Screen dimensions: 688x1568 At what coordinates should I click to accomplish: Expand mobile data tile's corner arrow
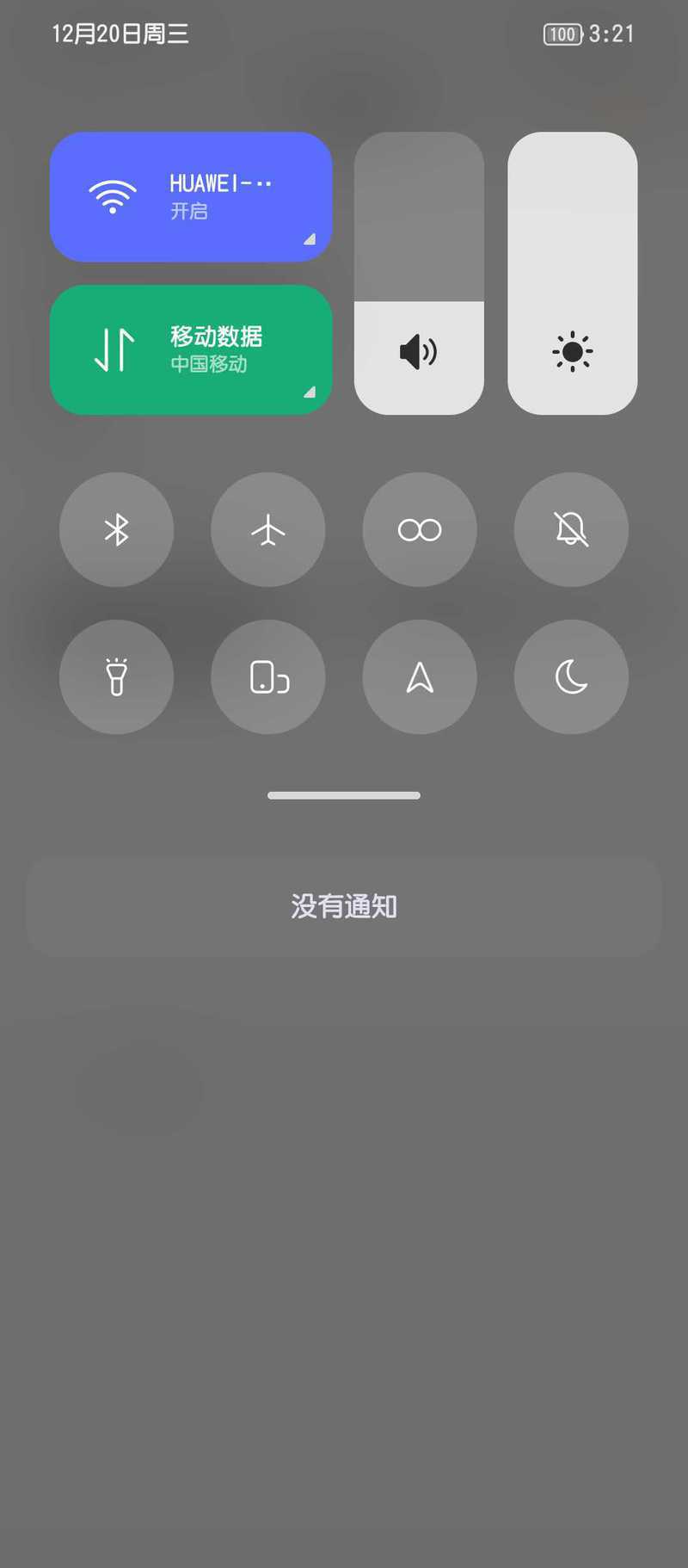pos(310,392)
